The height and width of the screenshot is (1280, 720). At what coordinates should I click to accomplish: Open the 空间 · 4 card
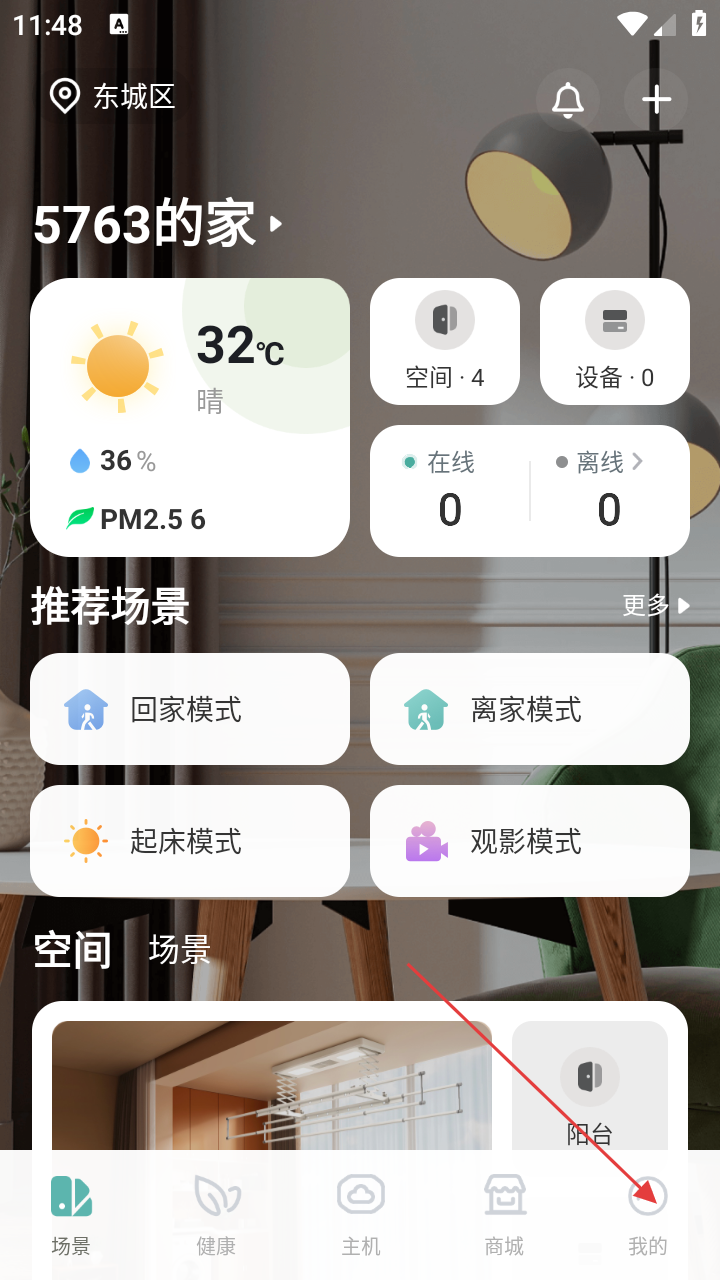point(445,341)
